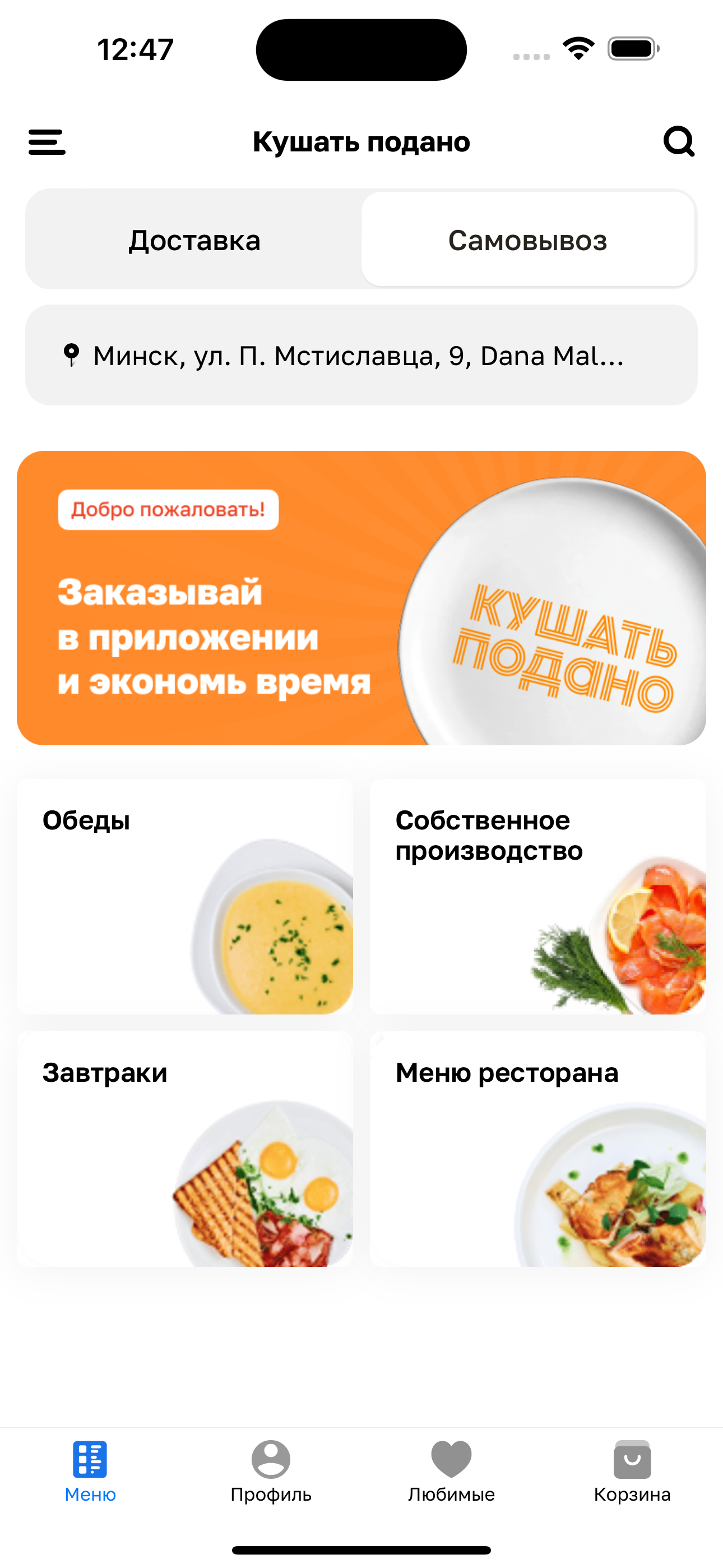The height and width of the screenshot is (1568, 723).
Task: Open the Корзина cart tab
Action: (x=632, y=1470)
